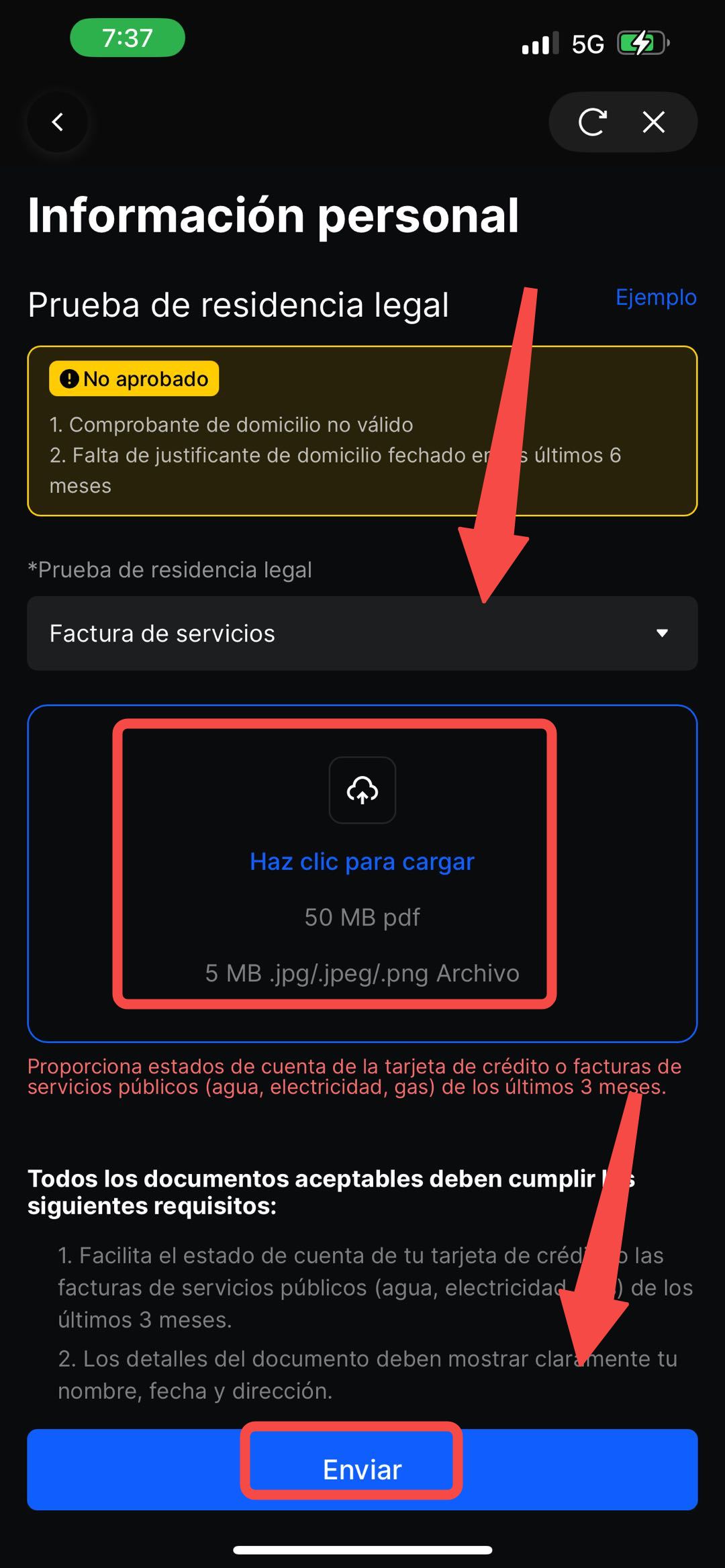Reload the page with the refresh icon

coord(592,122)
